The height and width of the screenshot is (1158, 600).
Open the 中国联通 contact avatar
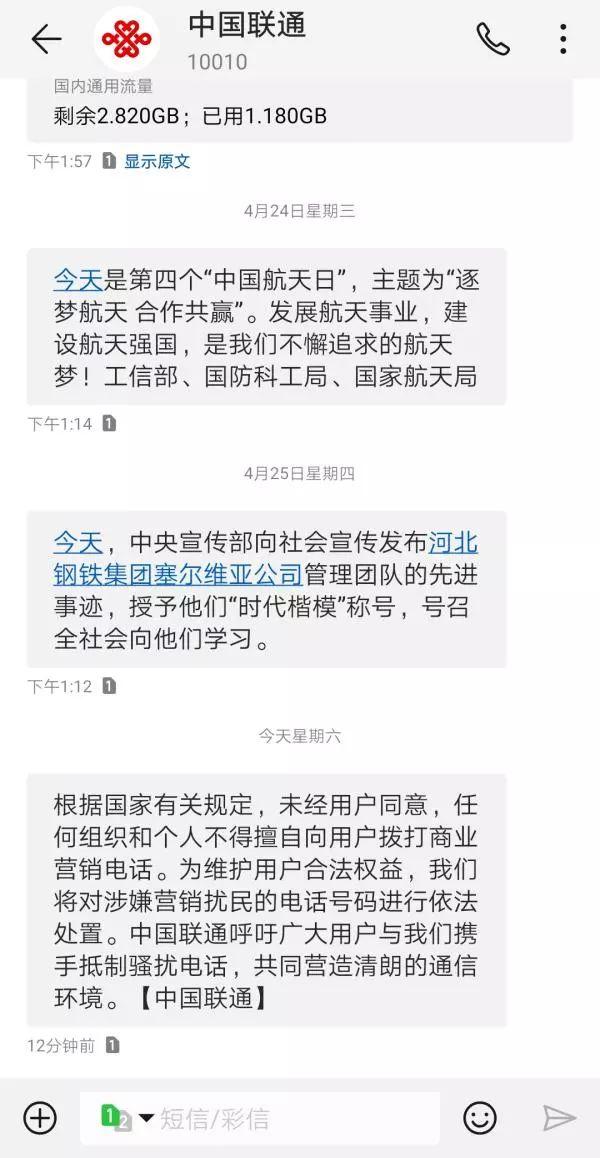pyautogui.click(x=127, y=39)
